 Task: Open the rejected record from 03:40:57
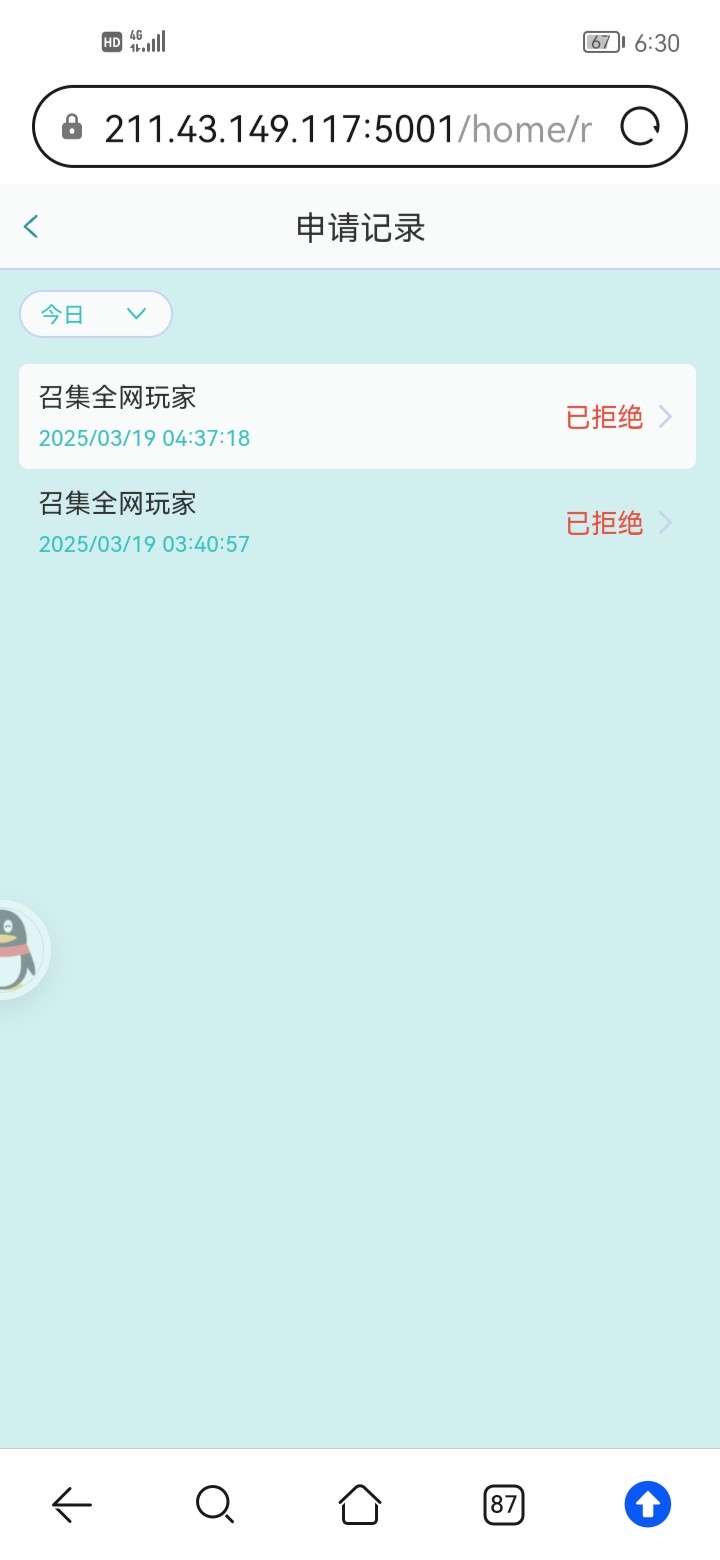(357, 523)
